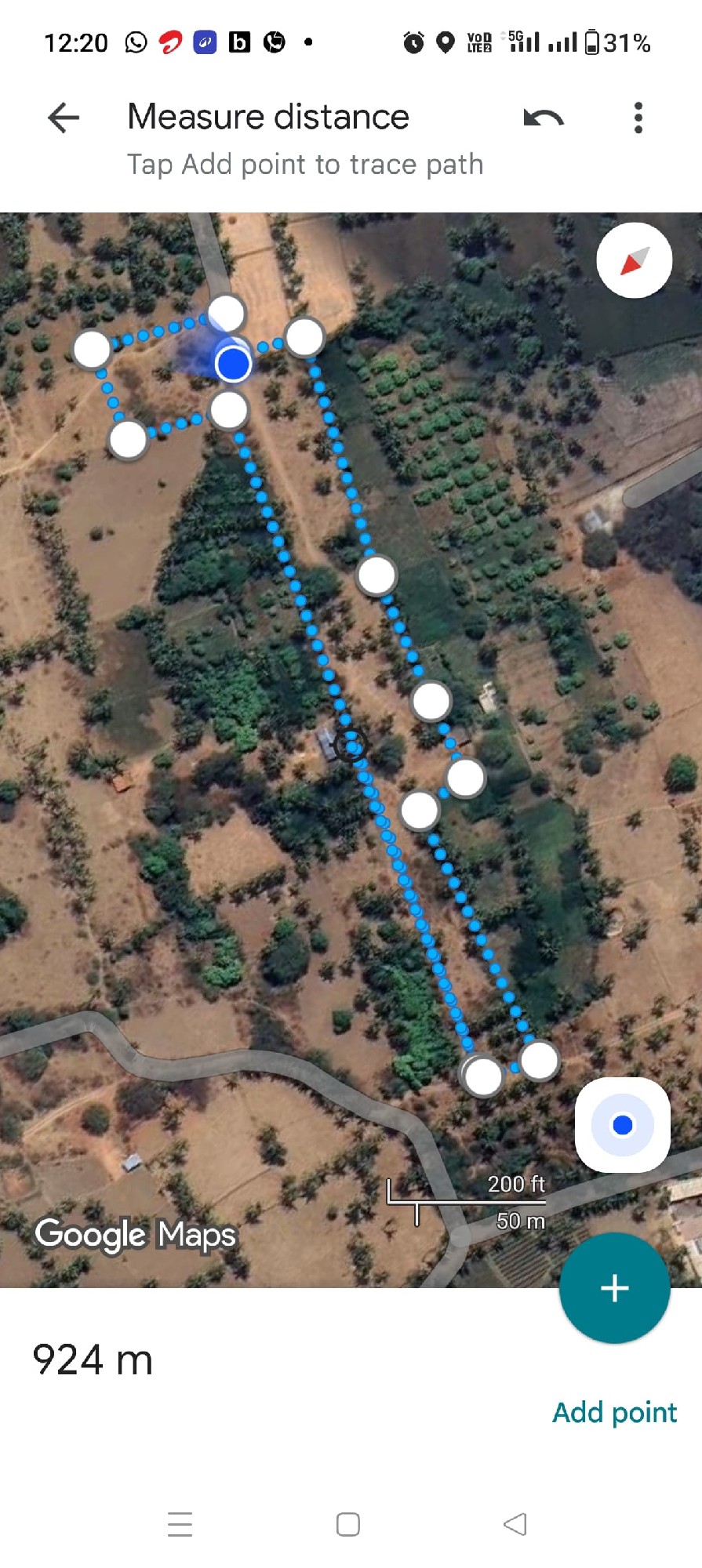
Task: Tap the location indicator icon in status bar
Action: click(x=444, y=42)
